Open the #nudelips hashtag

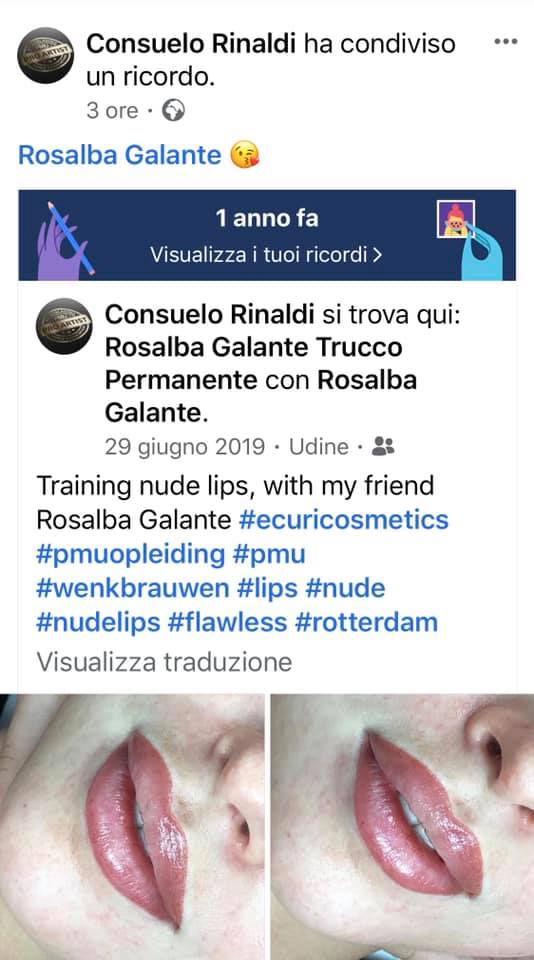tap(98, 623)
